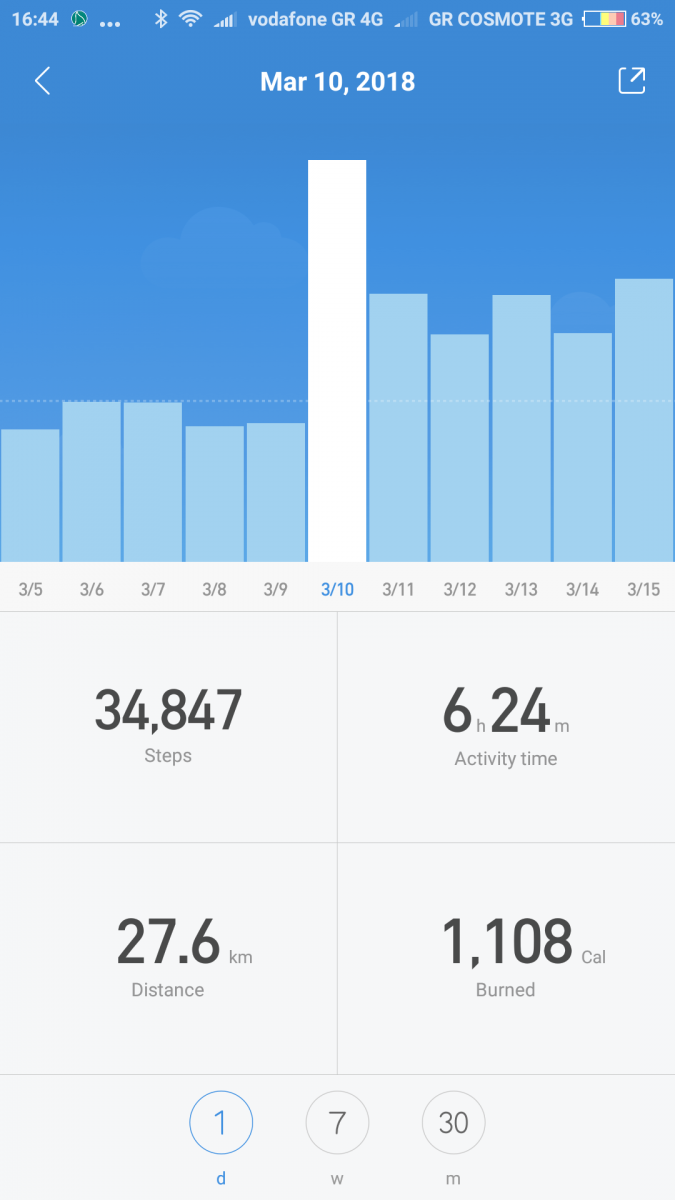The image size is (675, 1200).
Task: Select the 3/8 bar in the chart
Action: click(x=214, y=493)
